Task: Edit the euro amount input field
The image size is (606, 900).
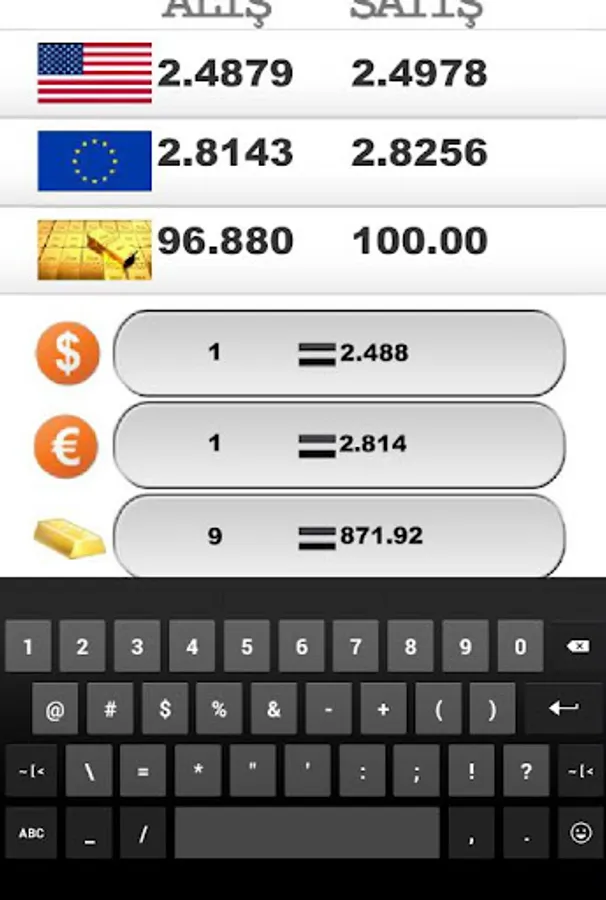Action: [215, 444]
